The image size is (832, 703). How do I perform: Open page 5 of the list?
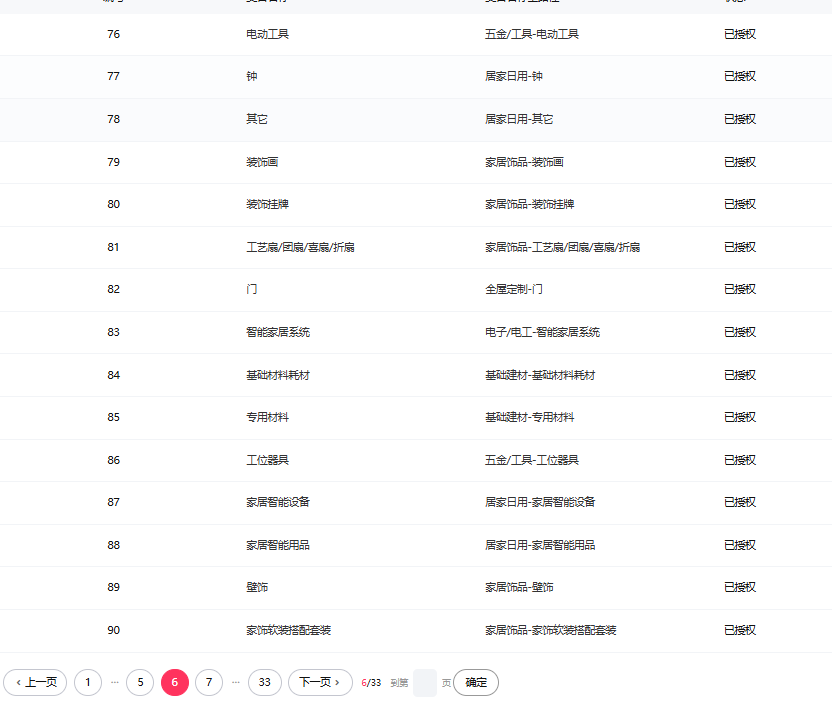tap(140, 682)
